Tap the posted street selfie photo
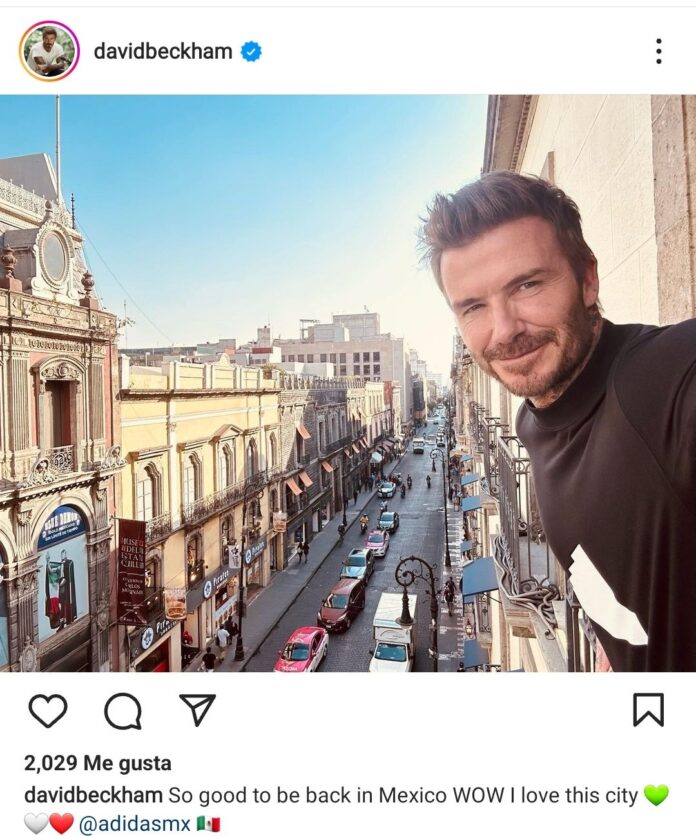This screenshot has width=696, height=836. [x=348, y=383]
